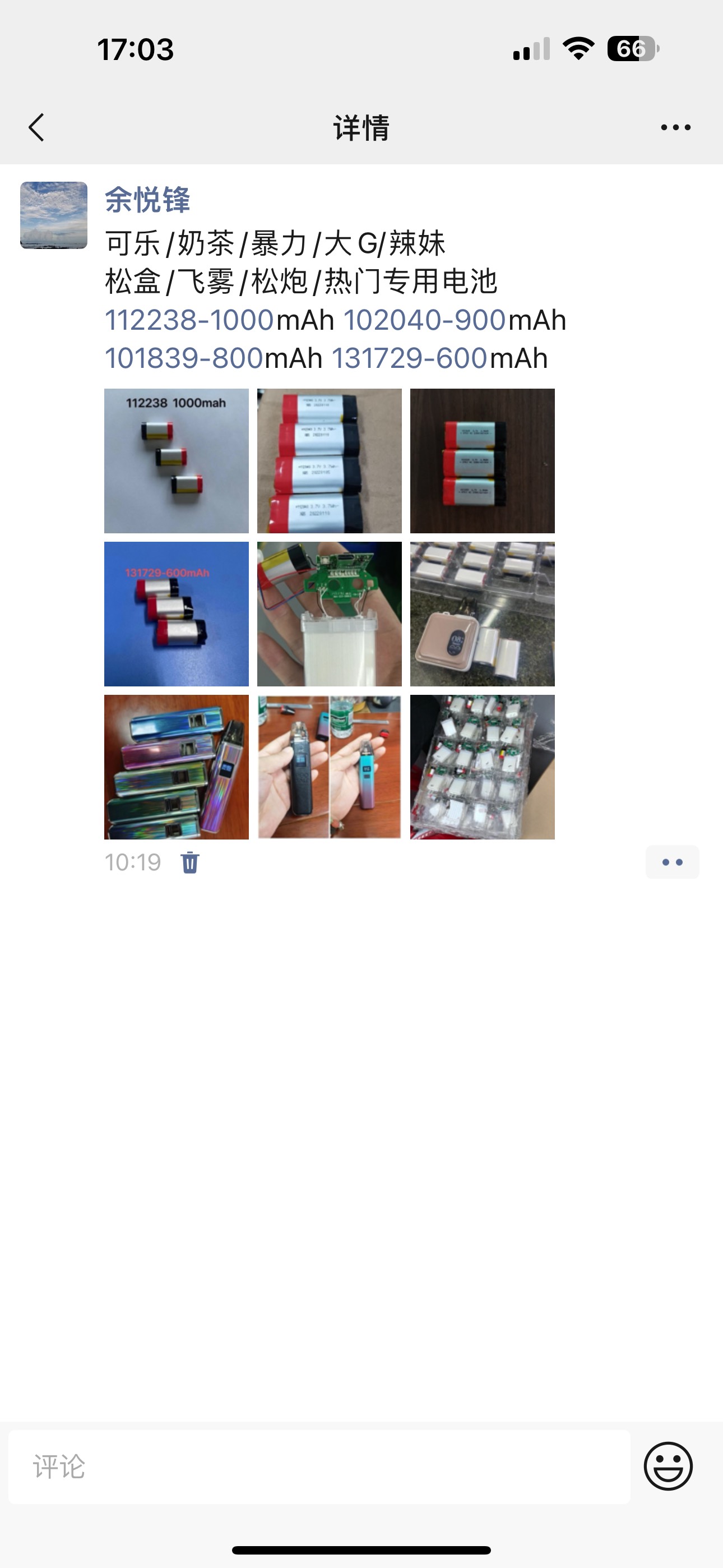Viewport: 723px width, 1568px height.
Task: Open the photo of batteries on dark wood
Action: click(x=483, y=461)
